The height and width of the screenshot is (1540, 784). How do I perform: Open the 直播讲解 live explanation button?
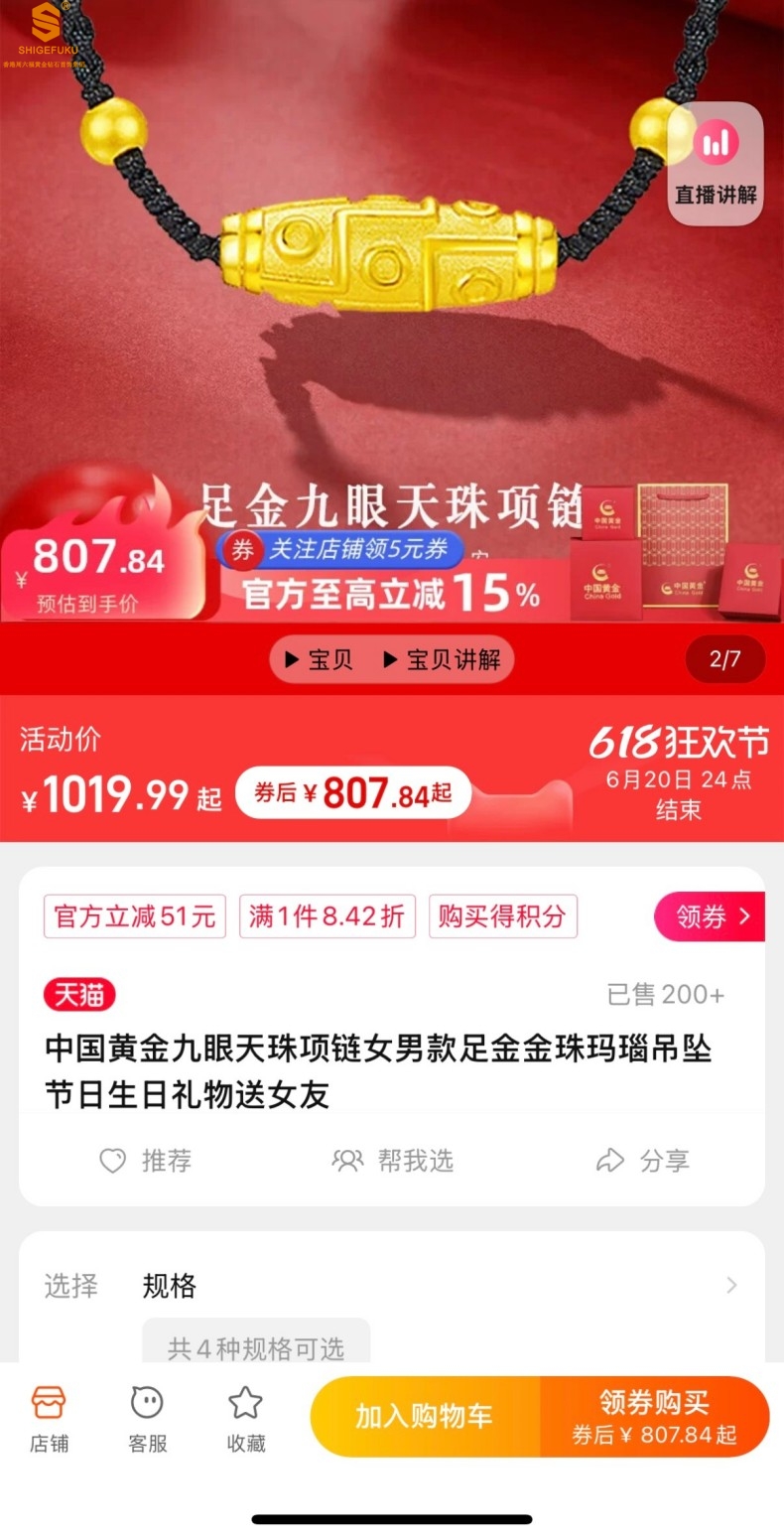tap(715, 164)
